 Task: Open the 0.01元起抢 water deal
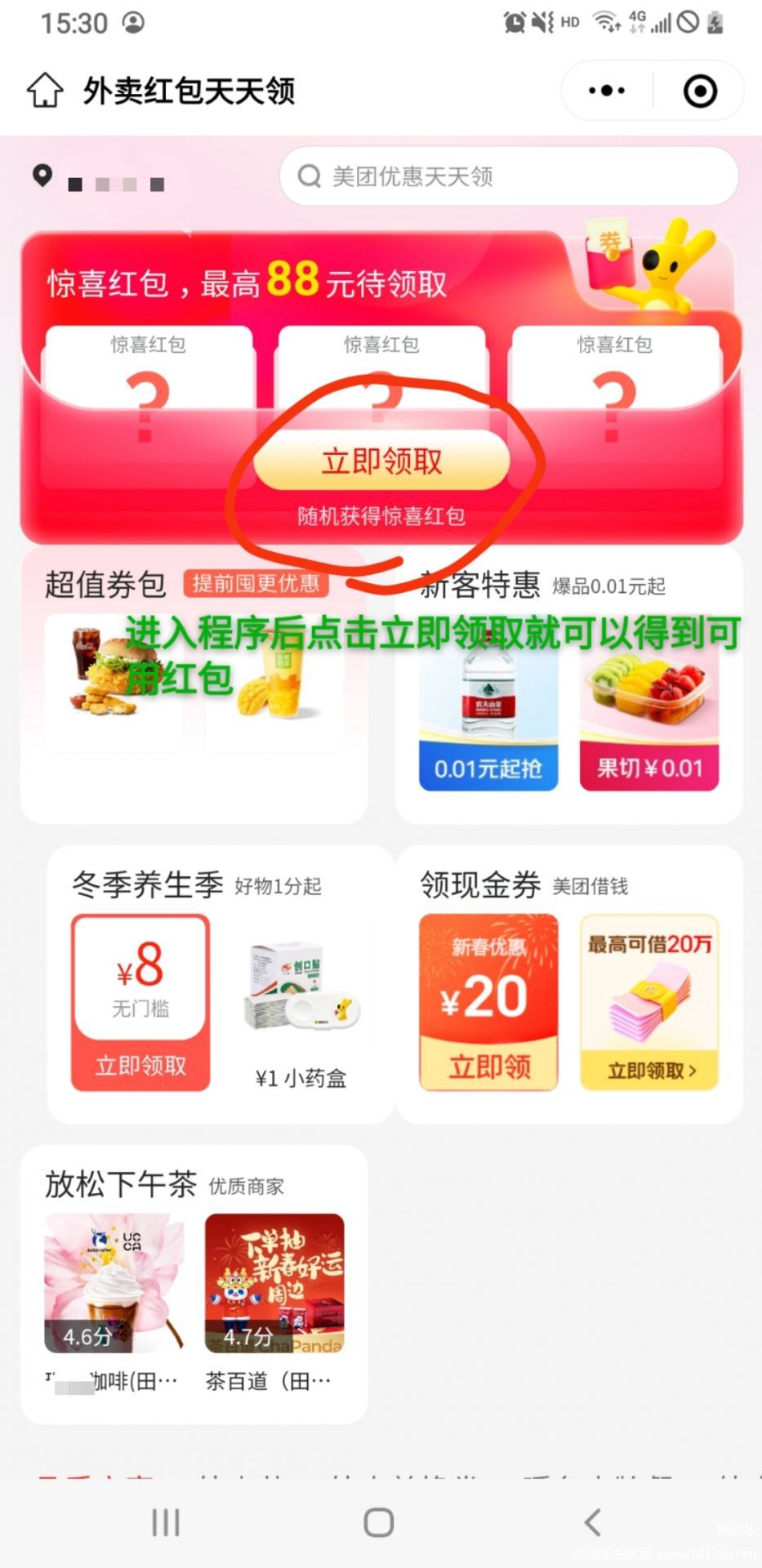(488, 719)
